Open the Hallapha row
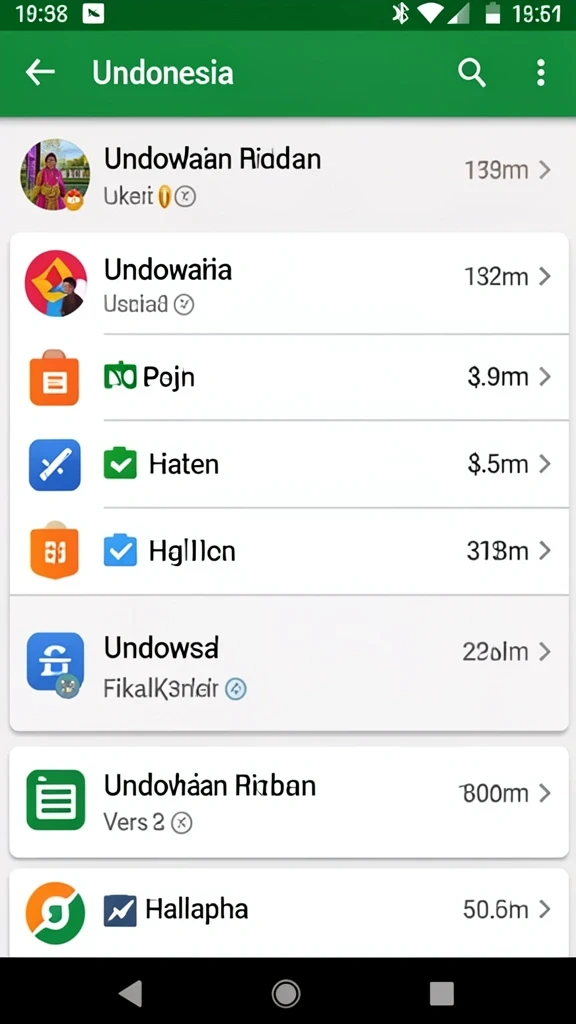Image resolution: width=576 pixels, height=1024 pixels. [289, 912]
